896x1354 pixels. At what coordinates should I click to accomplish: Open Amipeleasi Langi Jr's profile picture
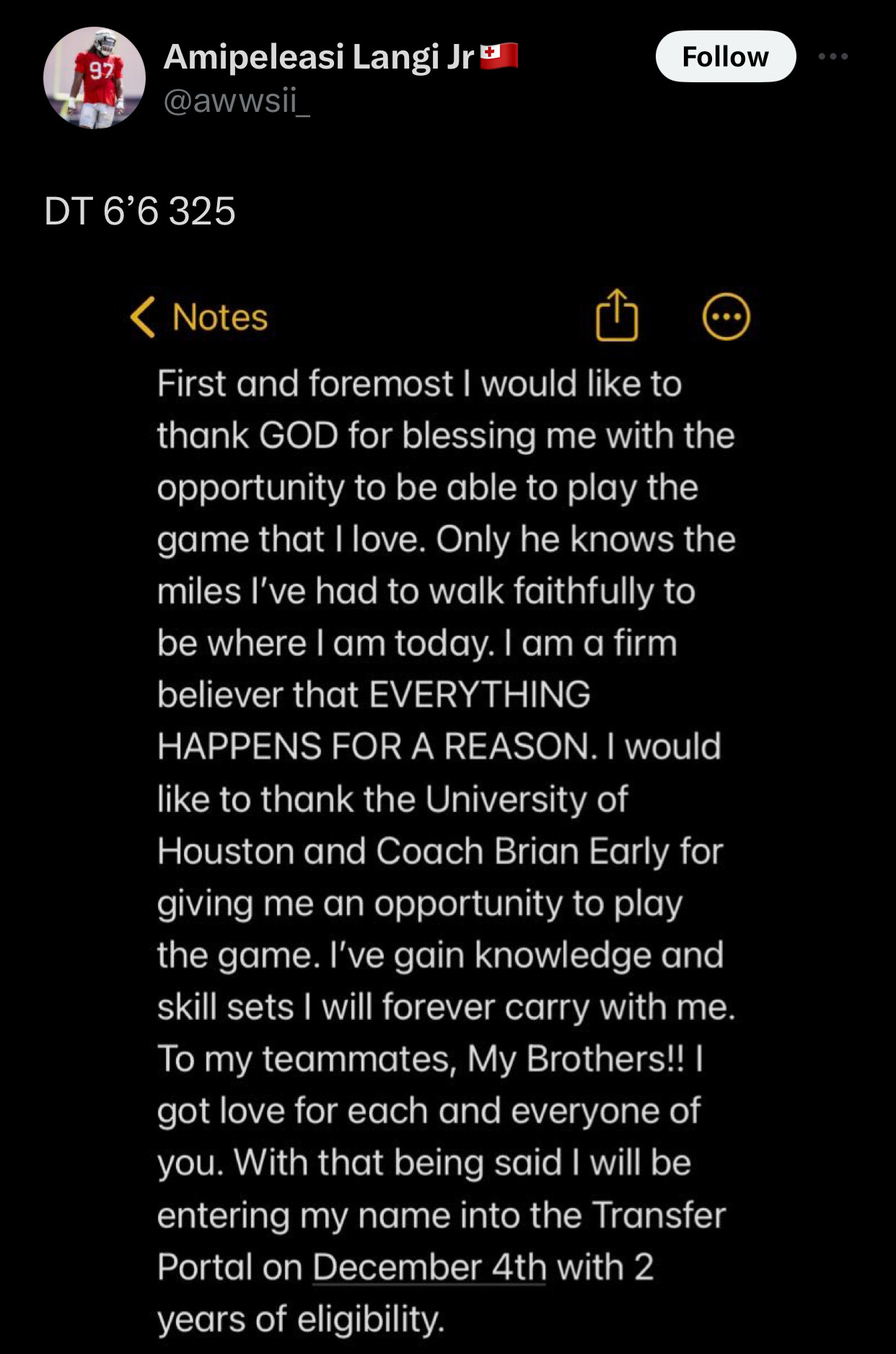coord(94,78)
